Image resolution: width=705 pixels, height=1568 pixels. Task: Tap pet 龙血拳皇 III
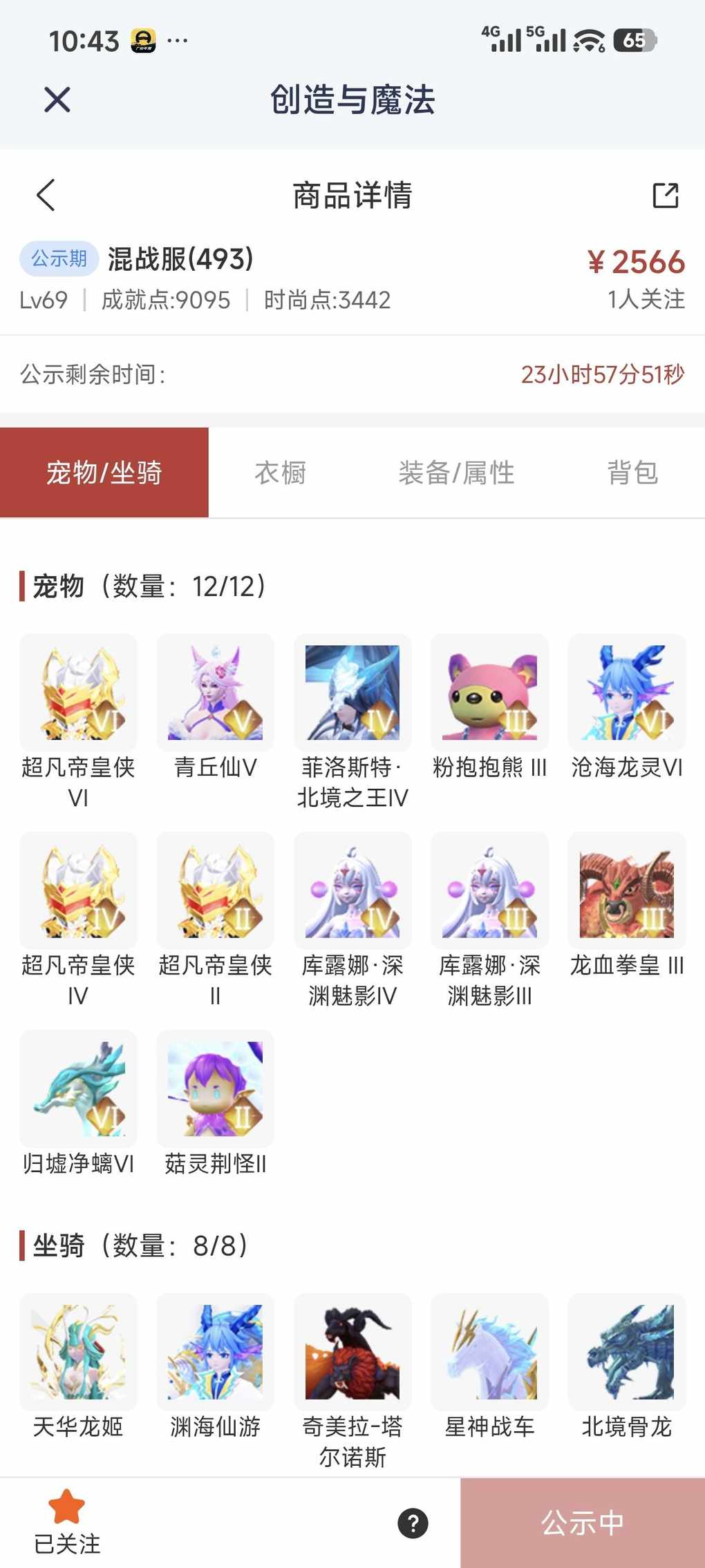[626, 891]
